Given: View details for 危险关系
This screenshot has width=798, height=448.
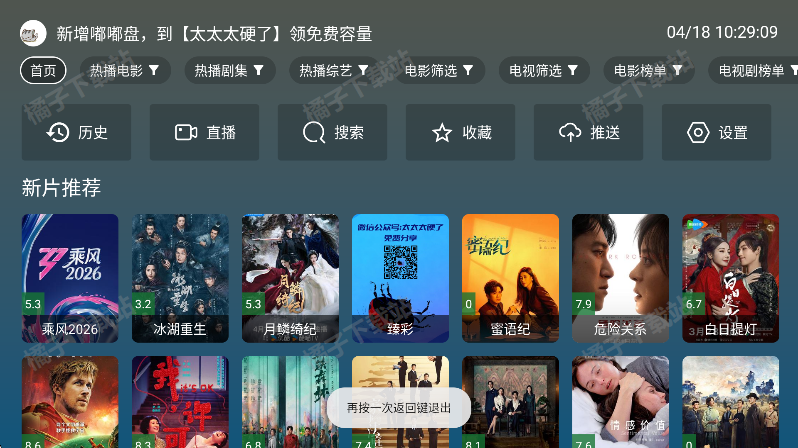Looking at the screenshot, I should pos(620,278).
